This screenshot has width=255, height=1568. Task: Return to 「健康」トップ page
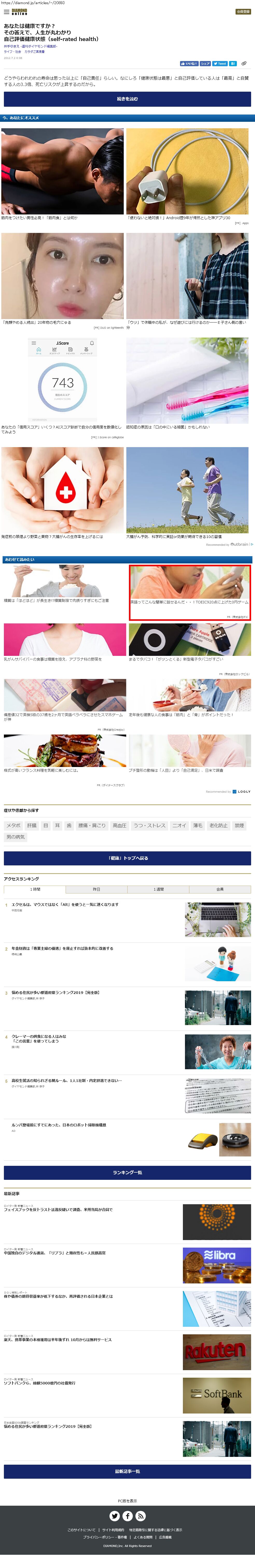click(127, 858)
